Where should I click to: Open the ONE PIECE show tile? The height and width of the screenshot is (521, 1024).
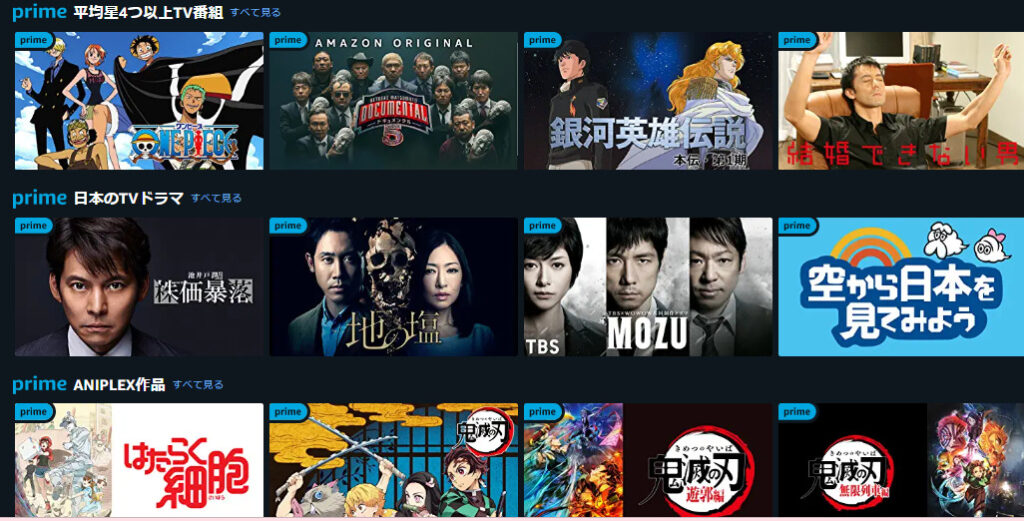click(139, 101)
